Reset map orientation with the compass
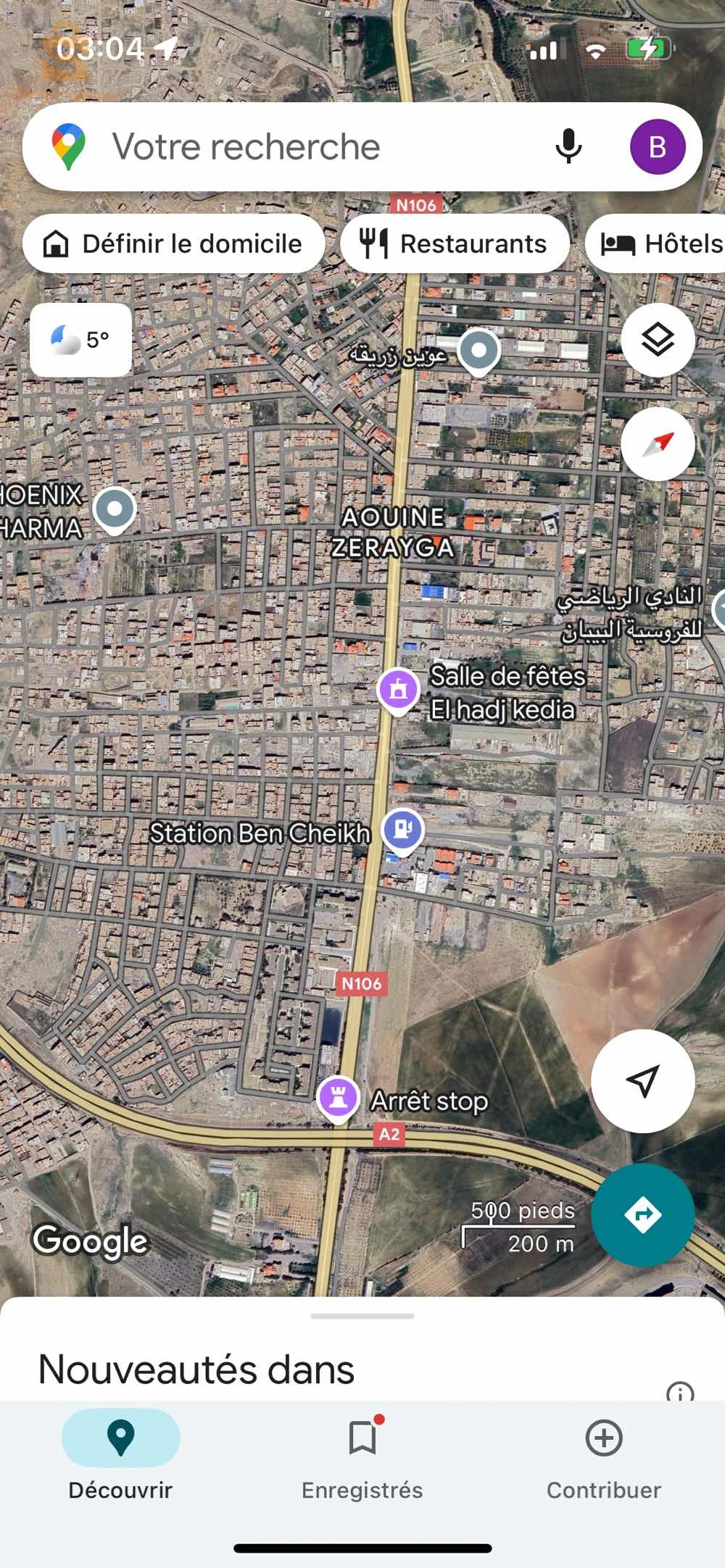The image size is (725, 1568). pos(658,443)
